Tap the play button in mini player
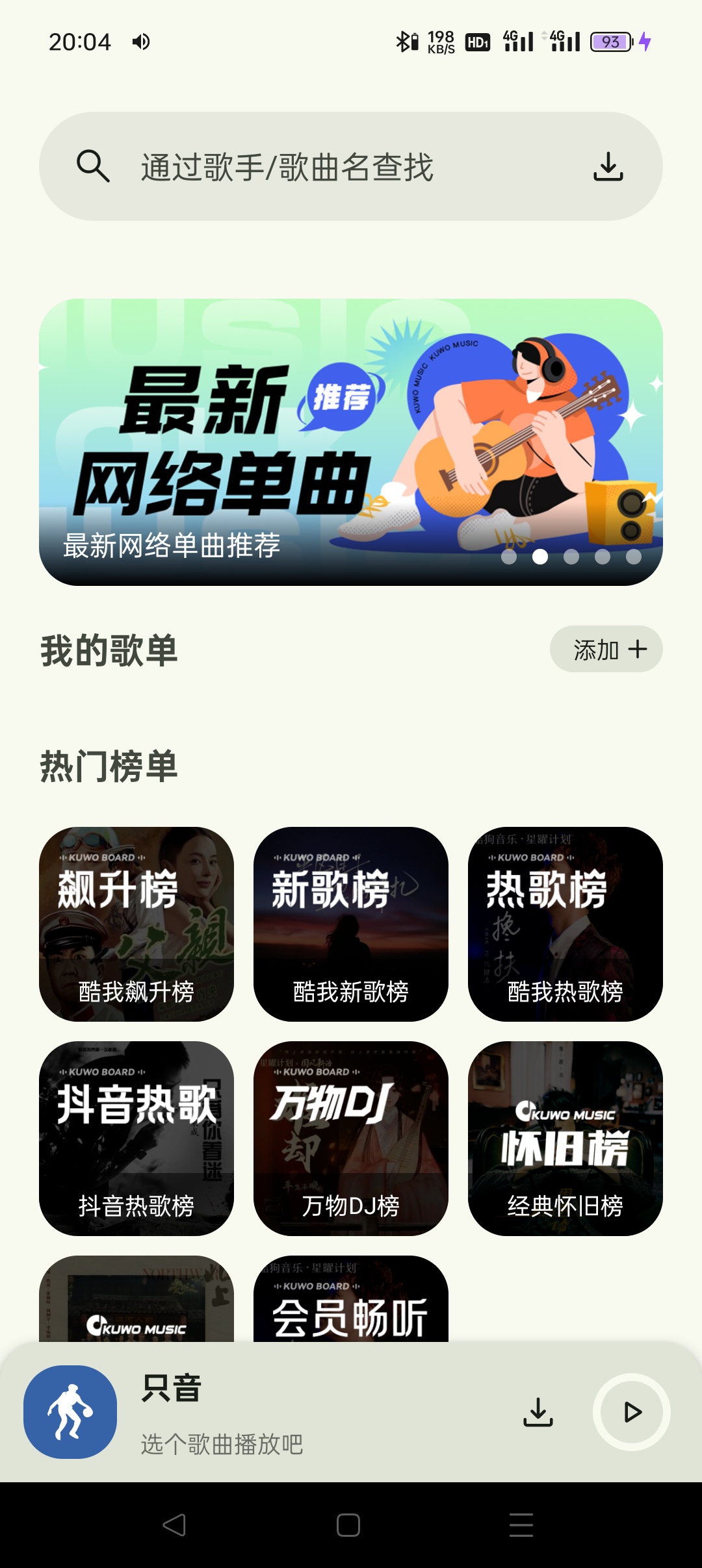 (632, 1412)
